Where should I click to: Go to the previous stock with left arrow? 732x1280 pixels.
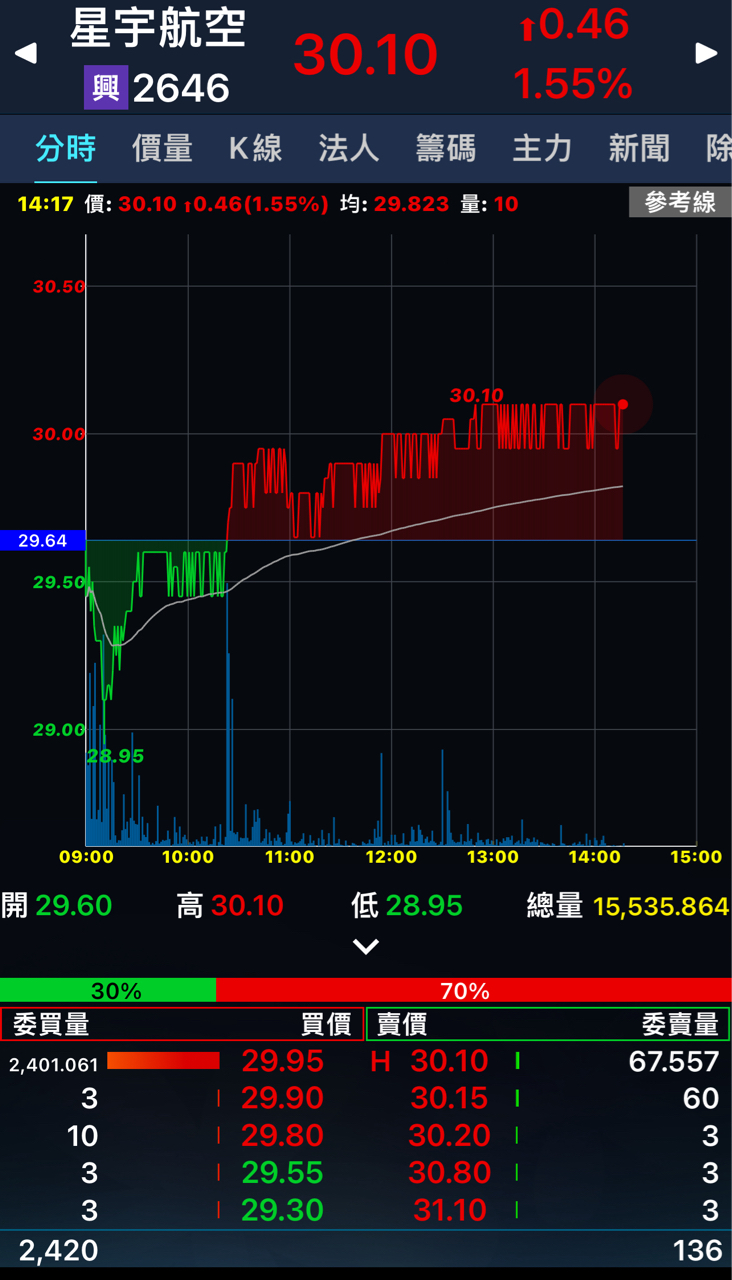26,54
